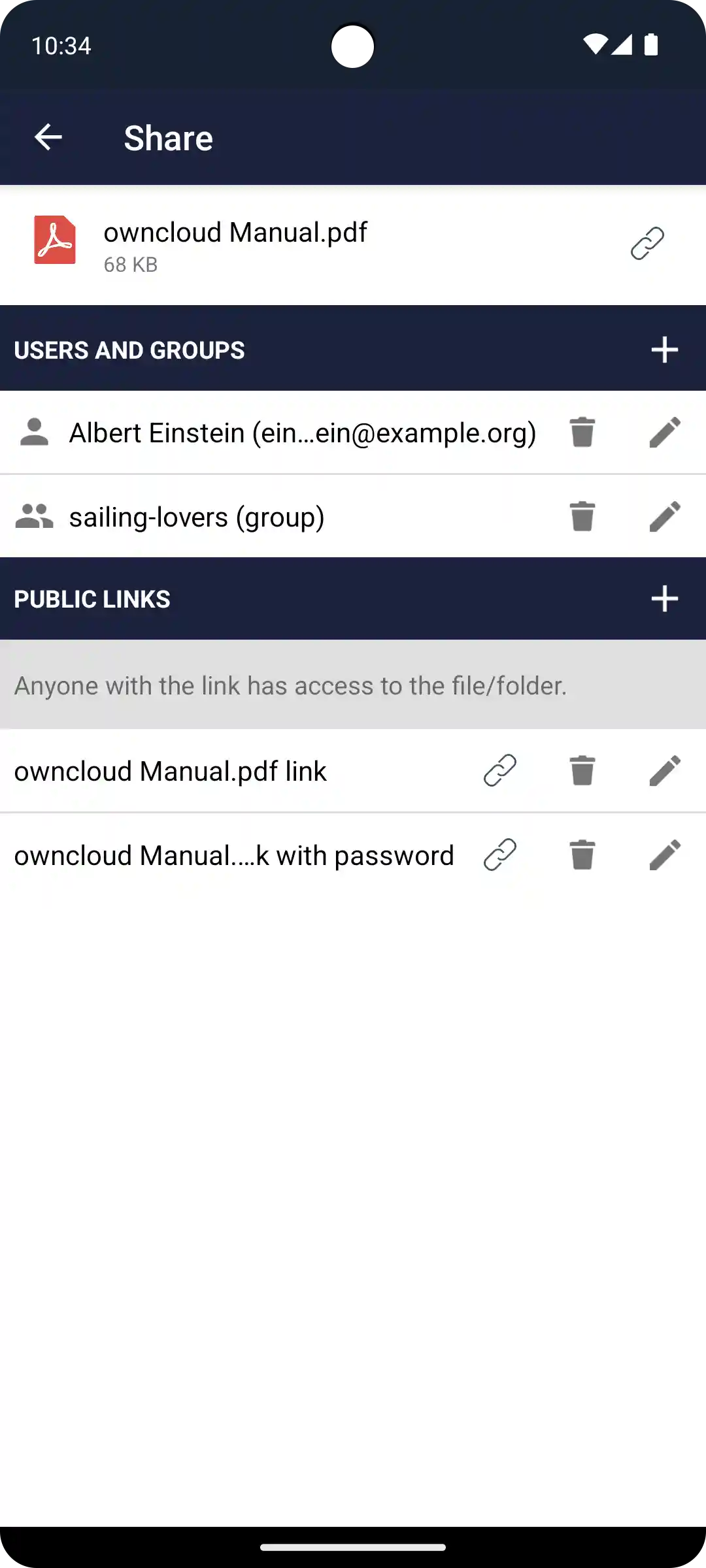Edit the sailing-lovers group share
This screenshot has height=1568, width=706.
[x=665, y=517]
